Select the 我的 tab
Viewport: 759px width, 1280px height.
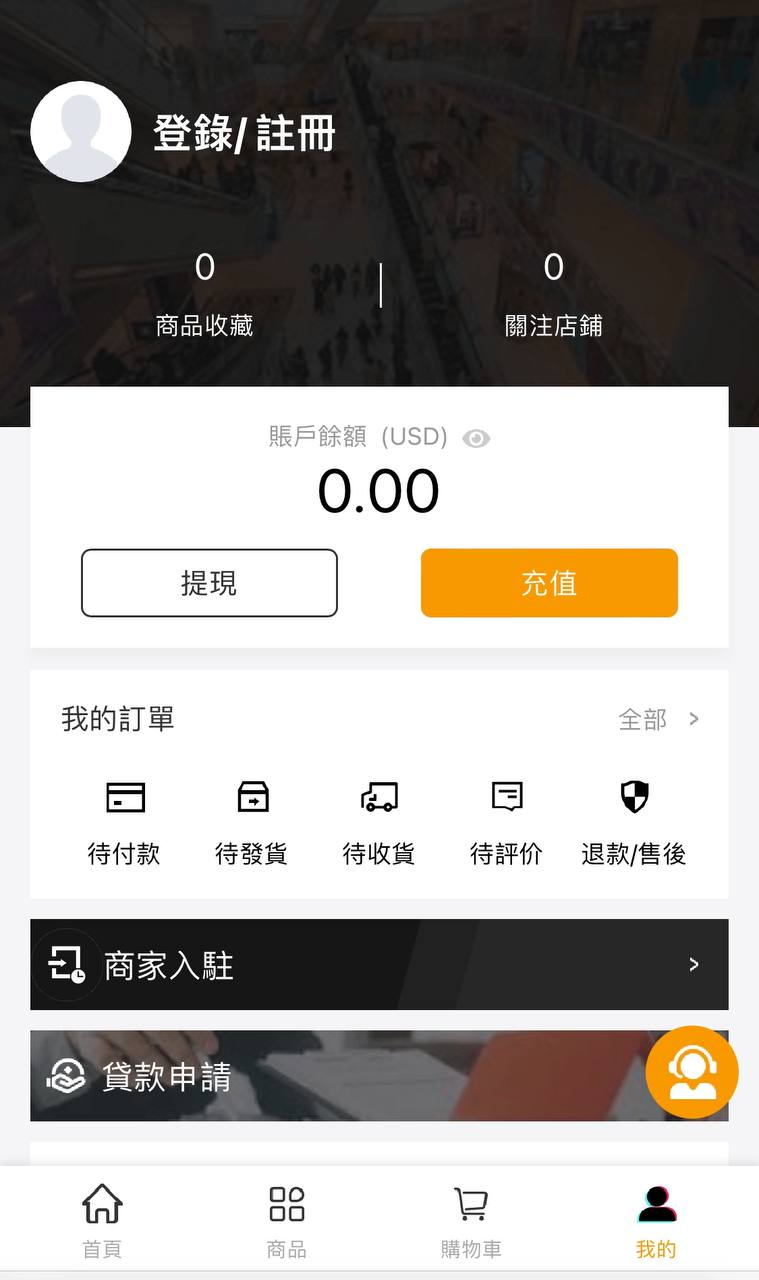(x=656, y=1220)
